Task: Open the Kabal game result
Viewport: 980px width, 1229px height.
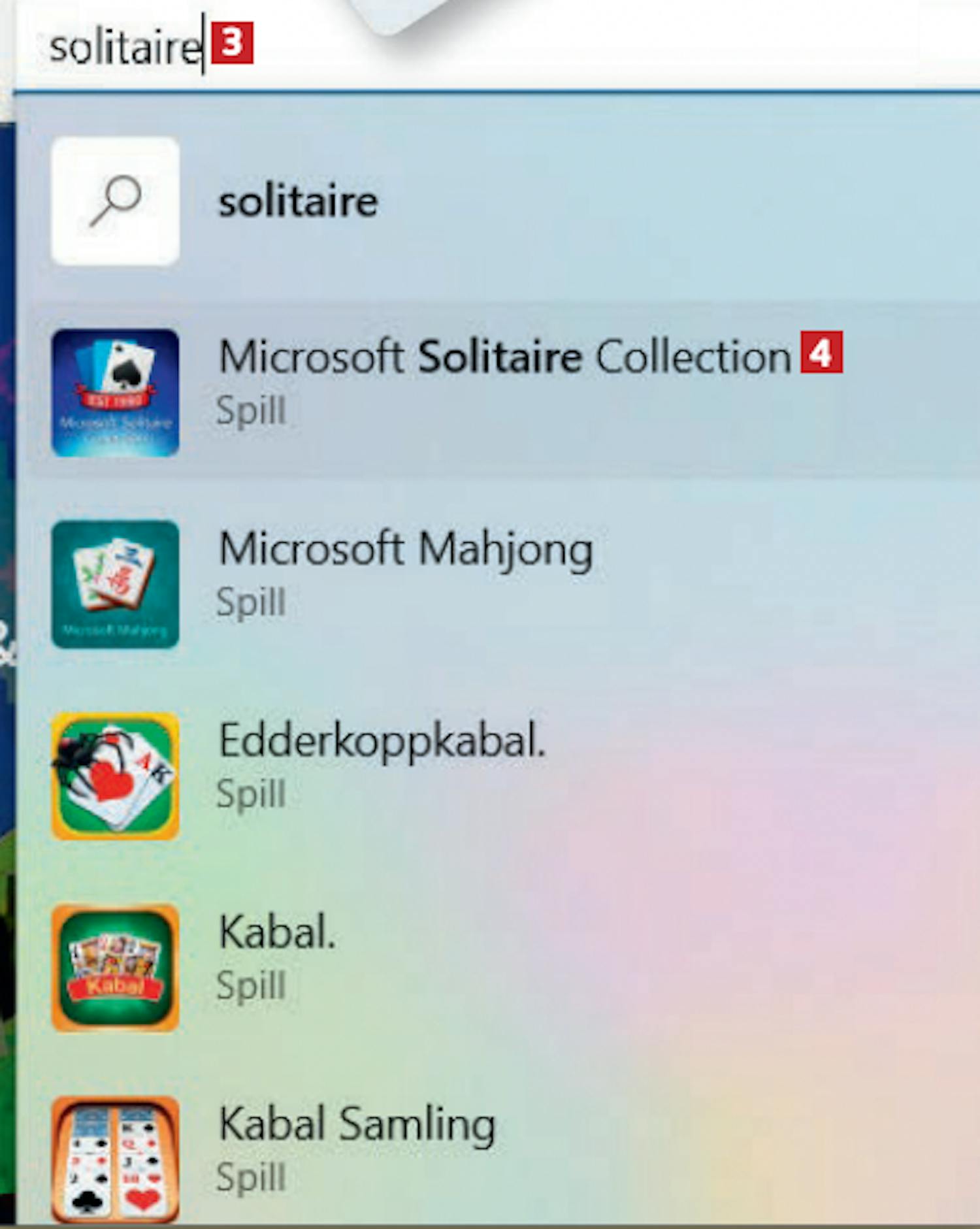Action: point(277,933)
